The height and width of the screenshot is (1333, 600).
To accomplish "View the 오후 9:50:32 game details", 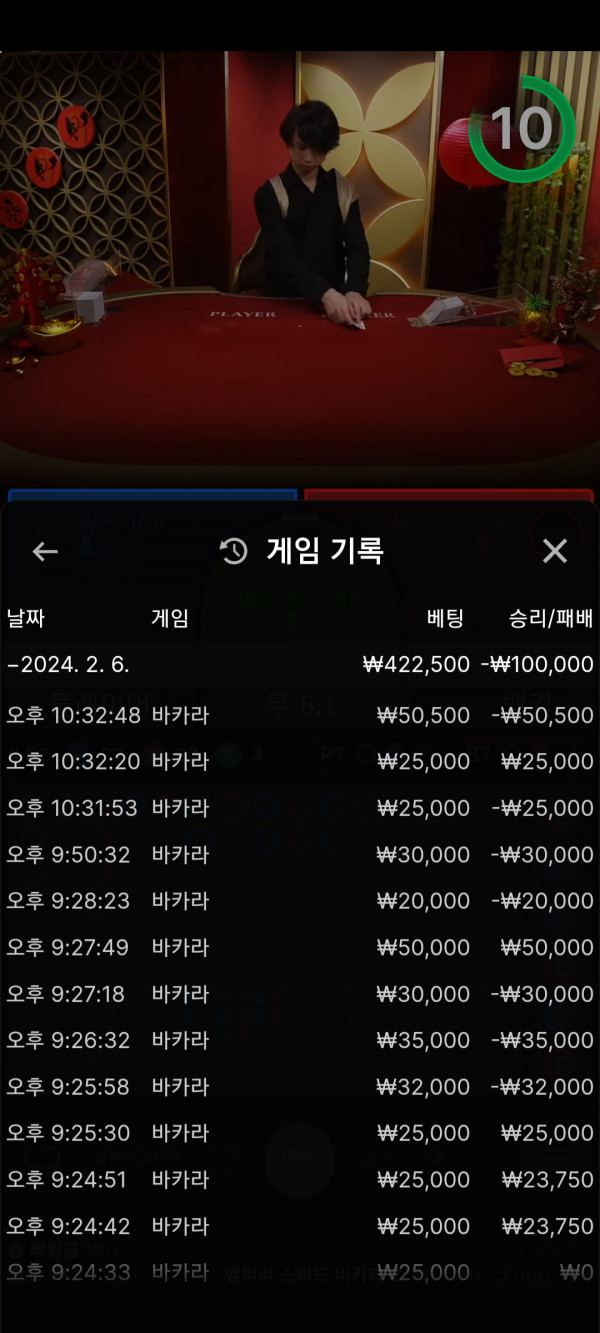I will point(300,854).
